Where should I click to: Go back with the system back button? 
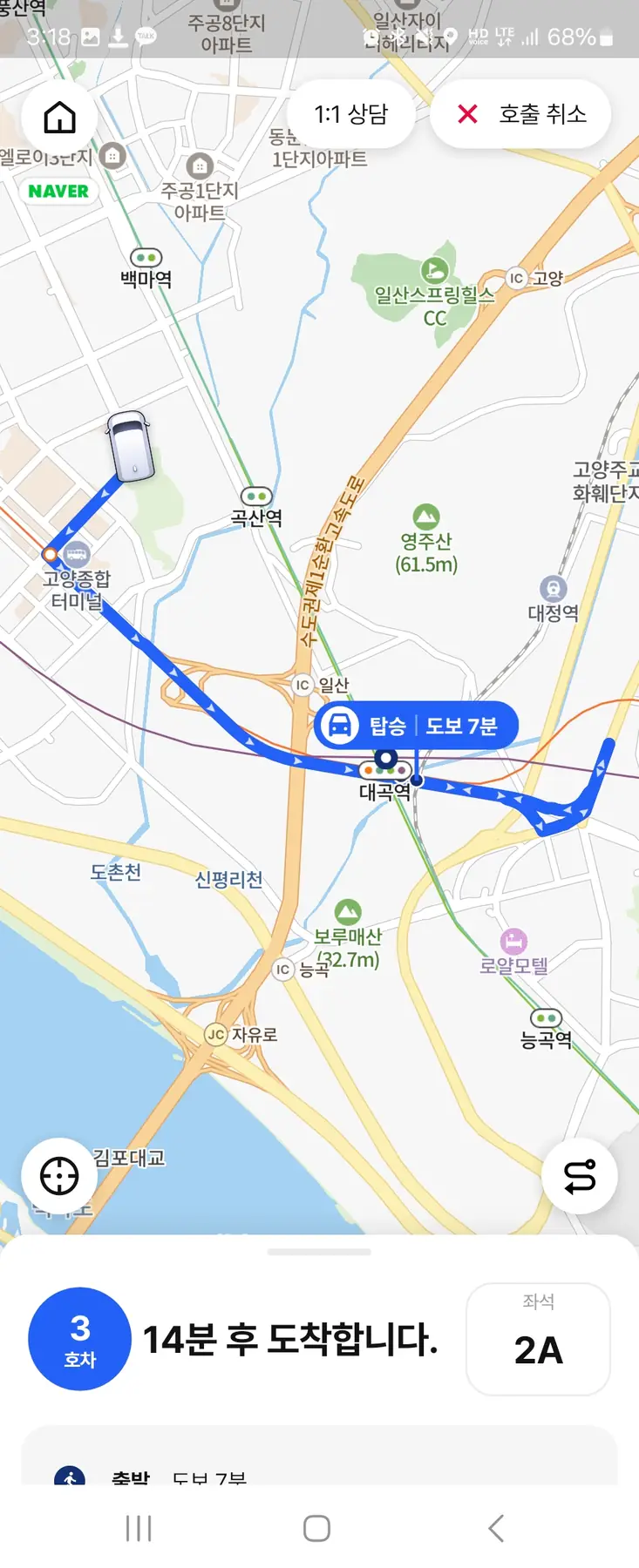(496, 1528)
